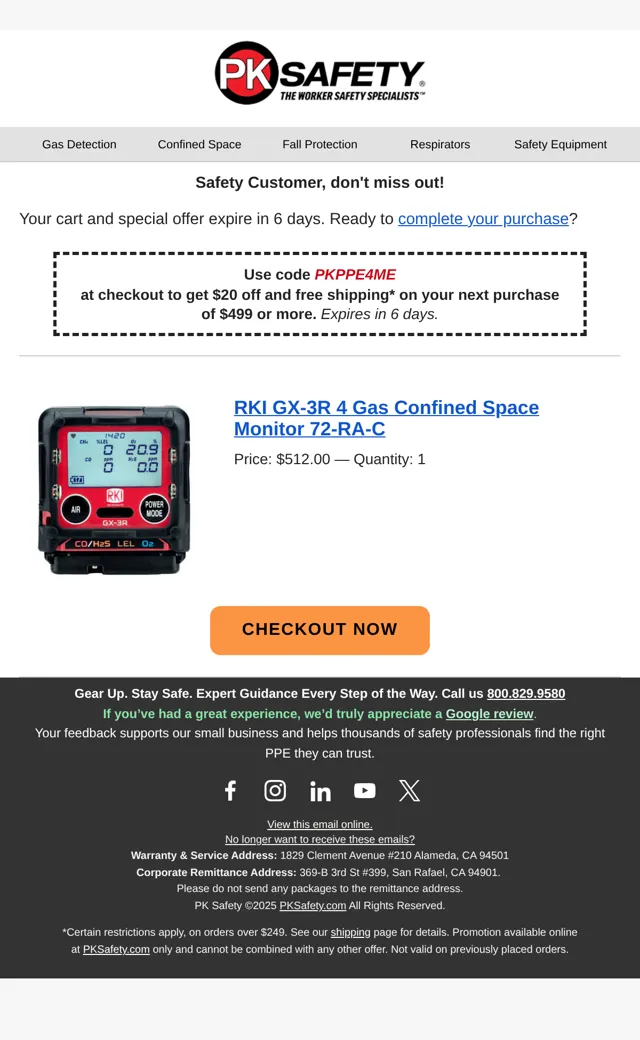This screenshot has width=640, height=1040.
Task: Open the Confined Space category
Action: 199,145
